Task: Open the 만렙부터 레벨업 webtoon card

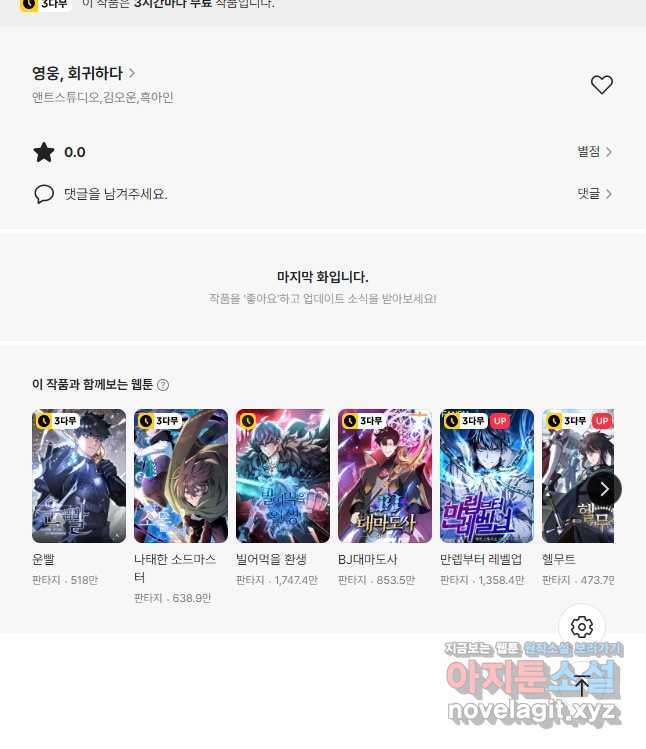Action: tap(487, 476)
